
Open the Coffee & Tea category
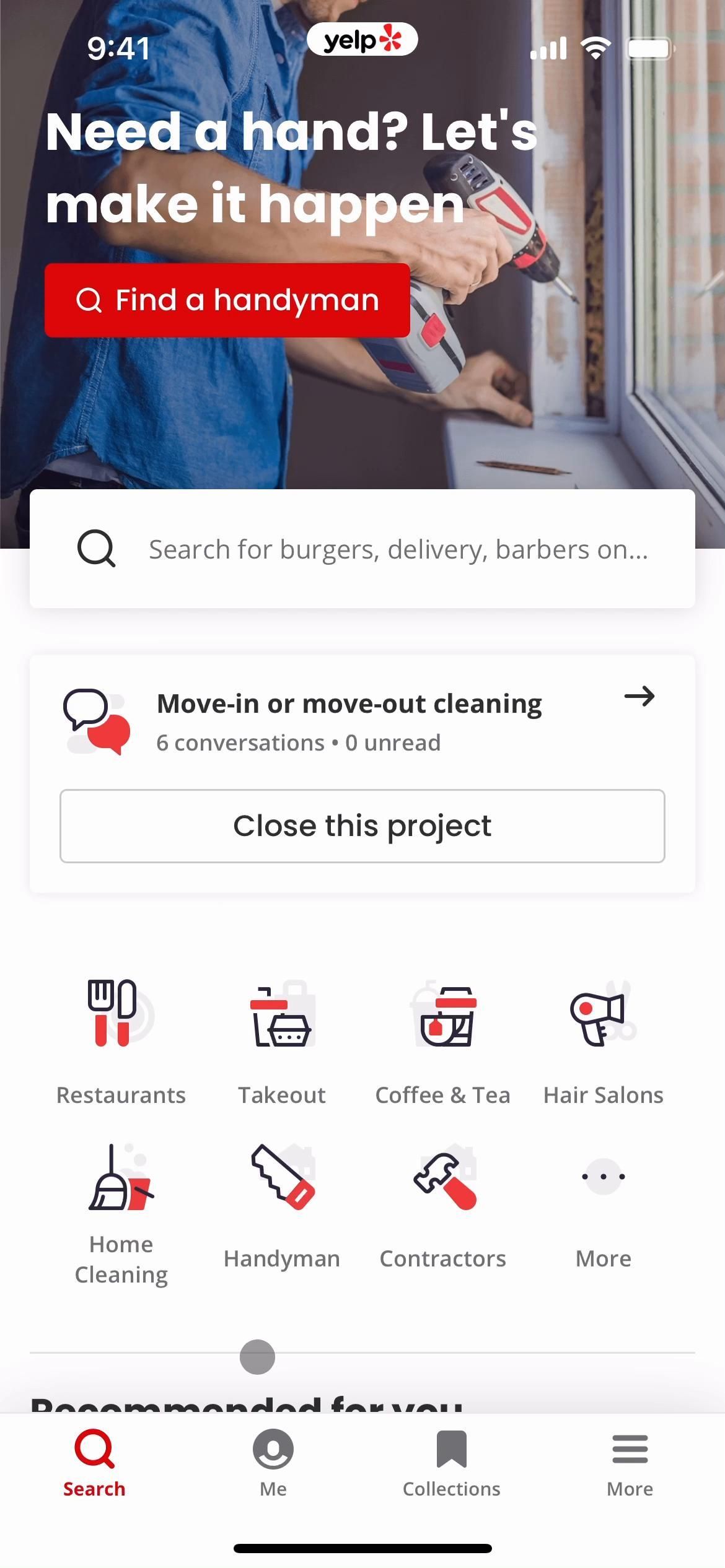pos(442,1040)
